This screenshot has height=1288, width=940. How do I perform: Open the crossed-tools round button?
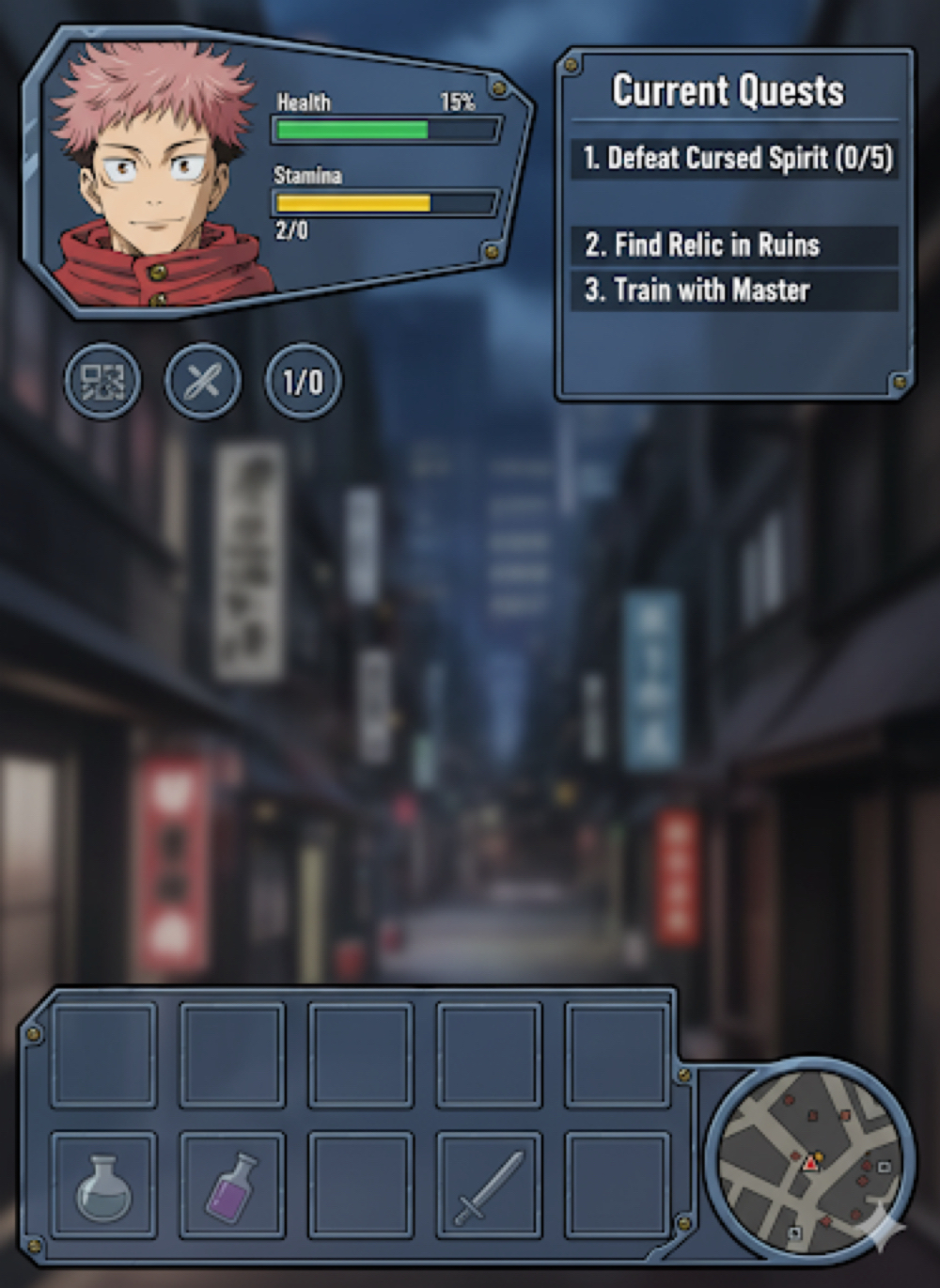pyautogui.click(x=203, y=382)
